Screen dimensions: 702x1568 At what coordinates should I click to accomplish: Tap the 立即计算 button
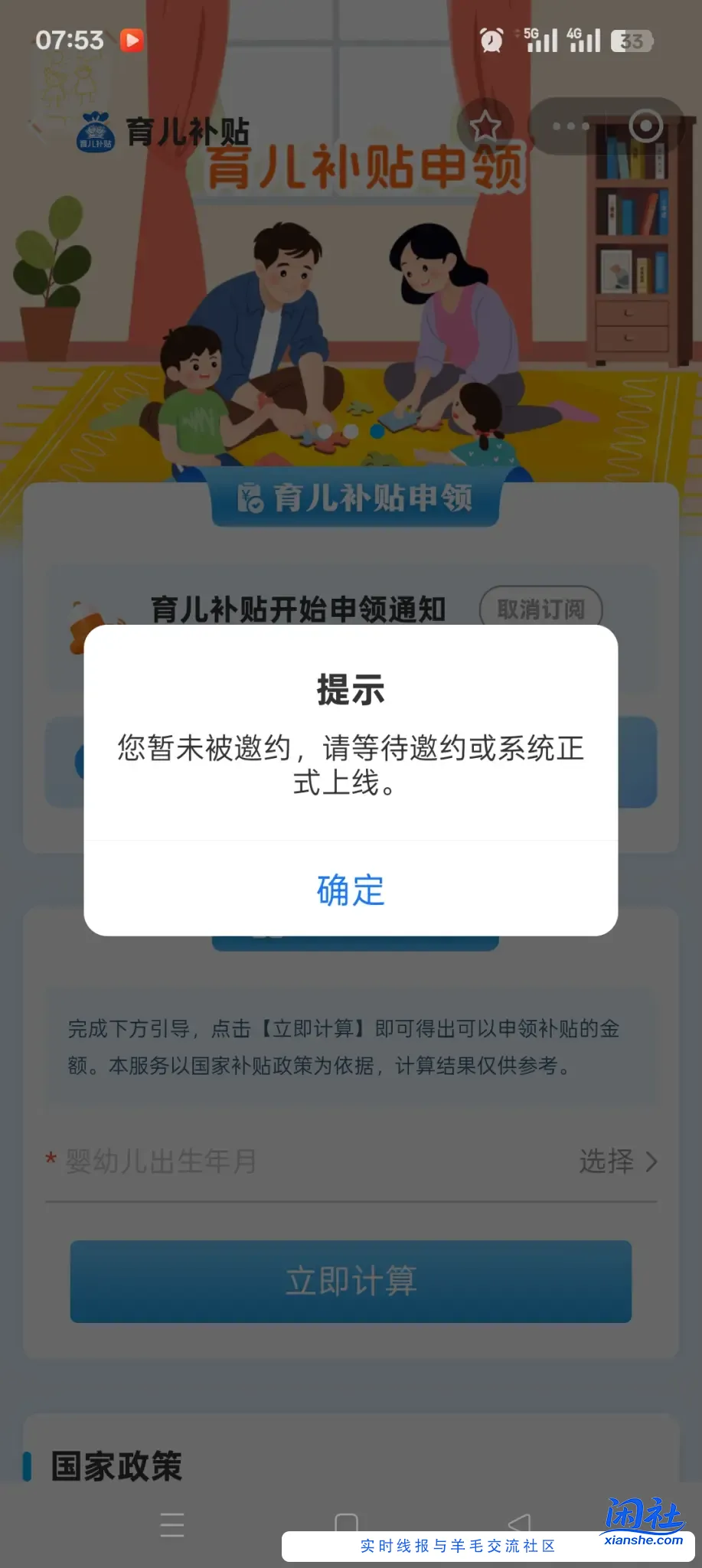(351, 1282)
